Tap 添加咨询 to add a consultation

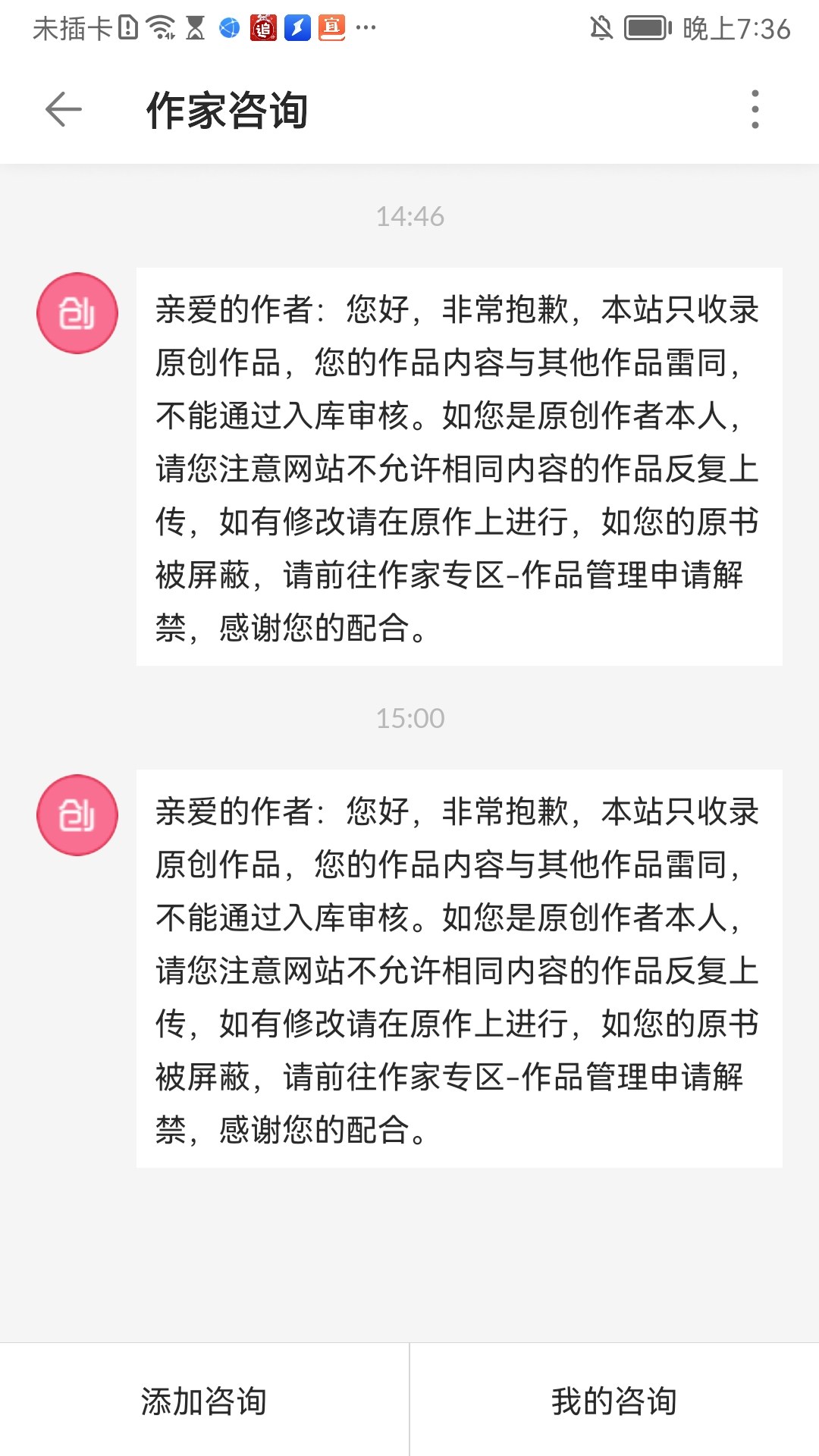204,1400
